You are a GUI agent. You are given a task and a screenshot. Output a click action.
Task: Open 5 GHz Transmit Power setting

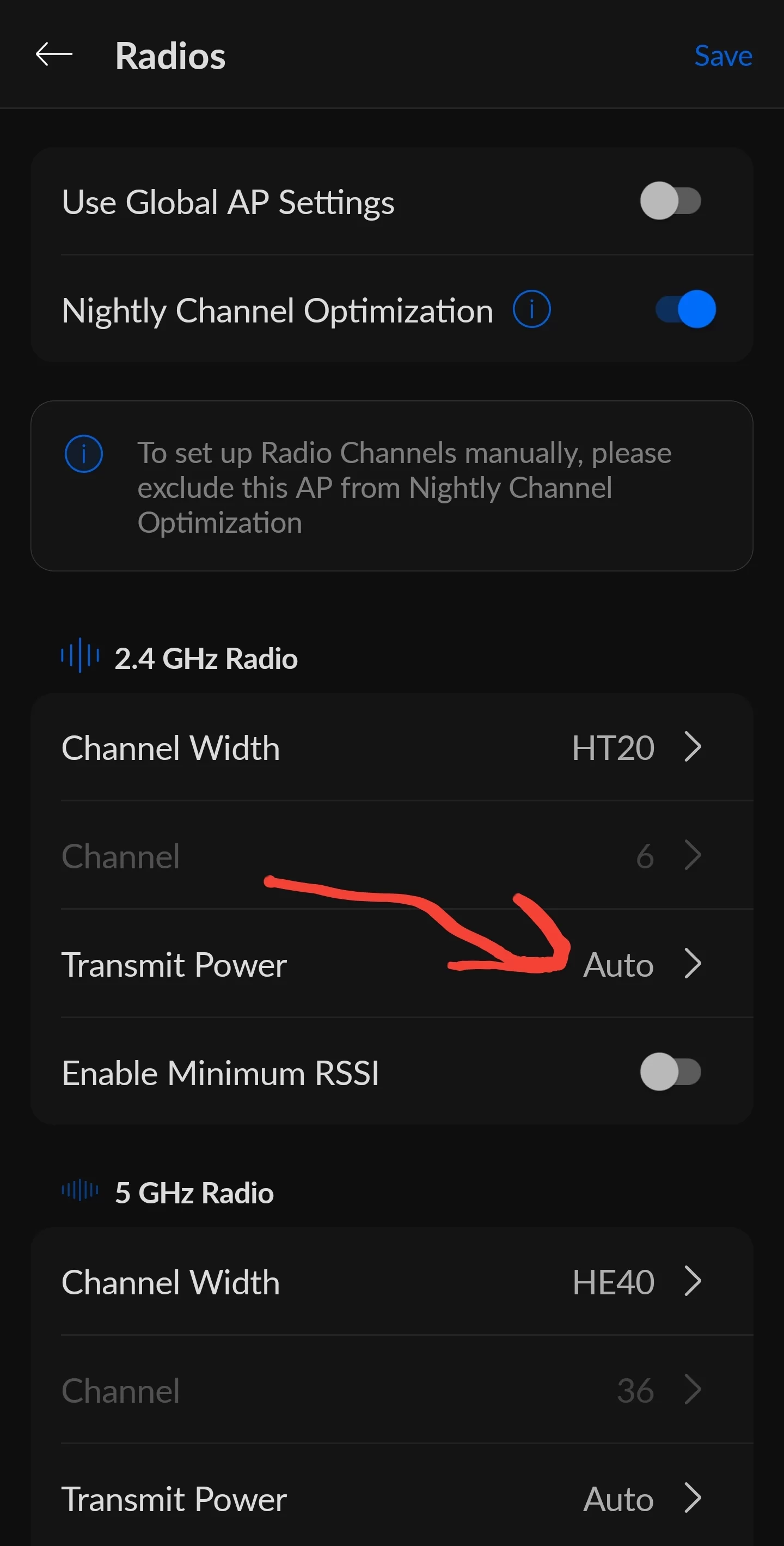click(391, 1498)
